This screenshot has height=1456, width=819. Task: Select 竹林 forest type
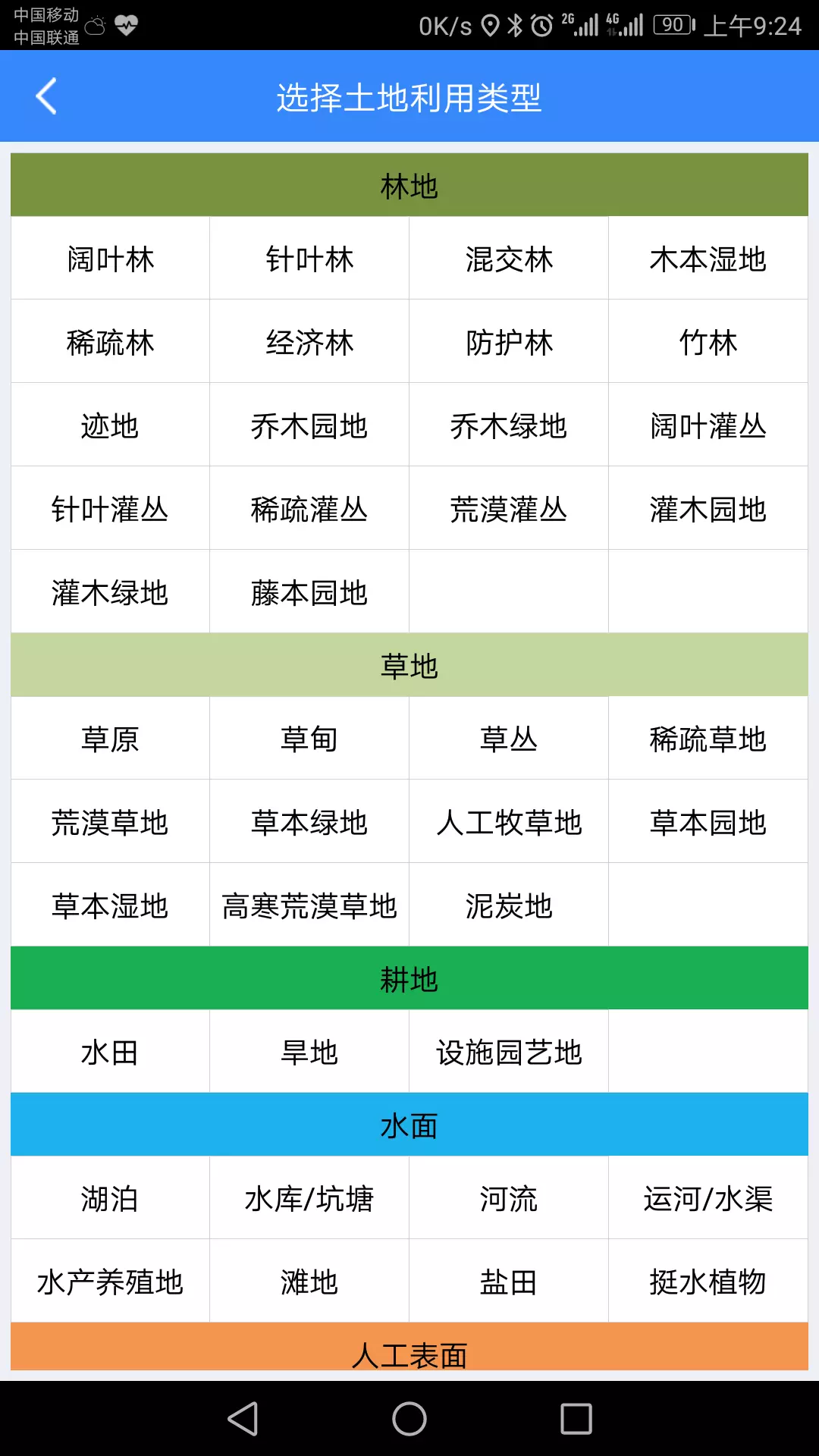(708, 342)
